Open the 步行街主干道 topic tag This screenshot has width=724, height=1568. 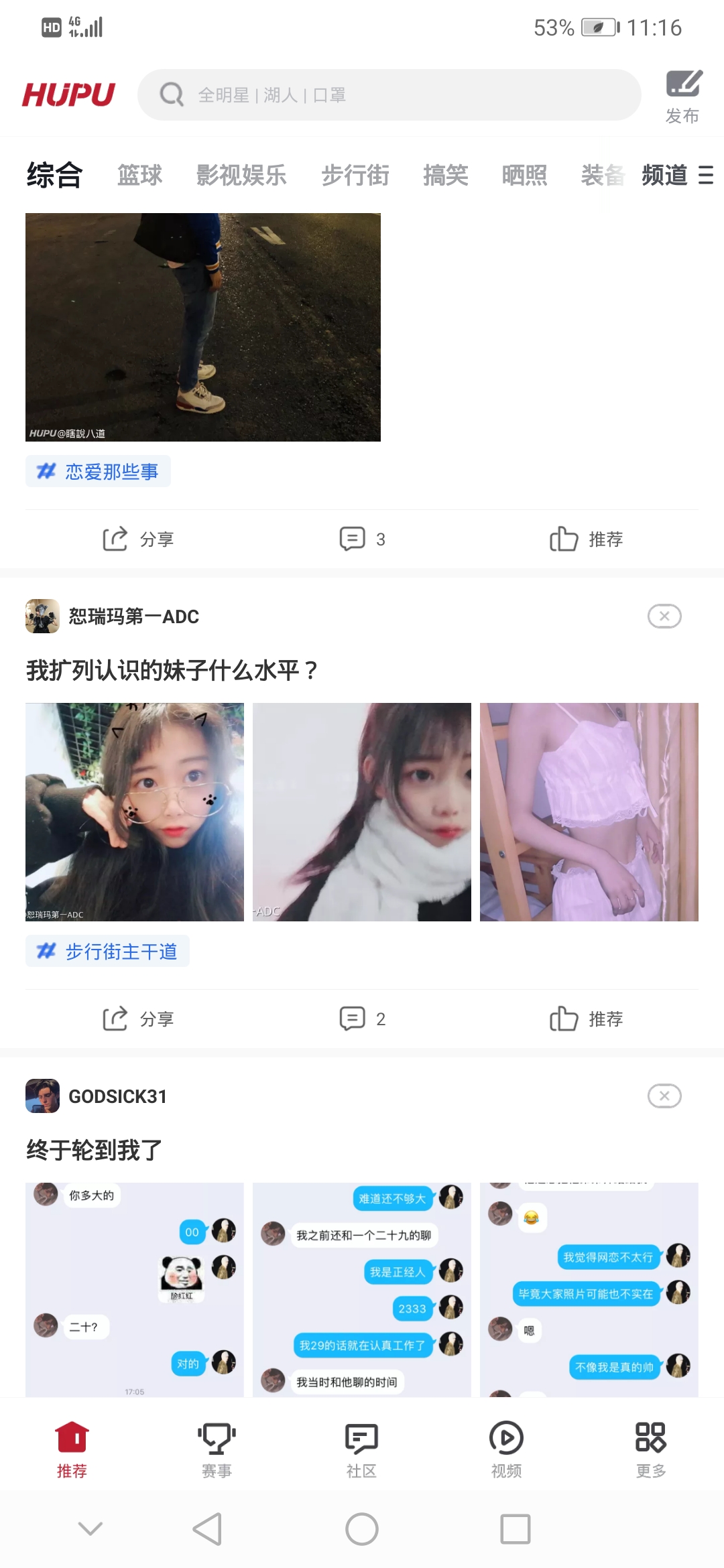pos(107,951)
